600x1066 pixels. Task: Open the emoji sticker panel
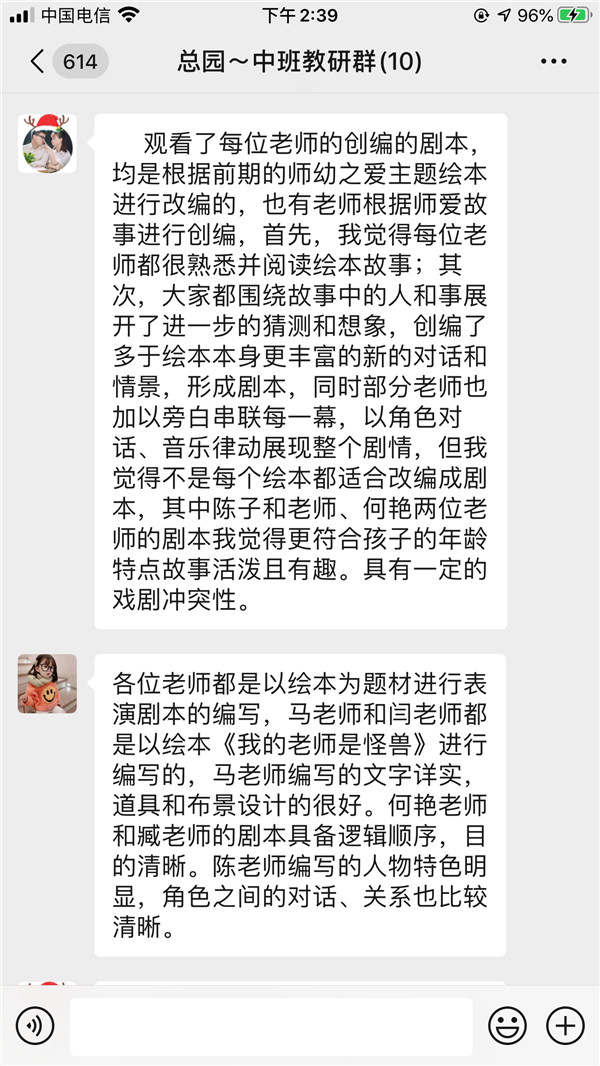(507, 1026)
